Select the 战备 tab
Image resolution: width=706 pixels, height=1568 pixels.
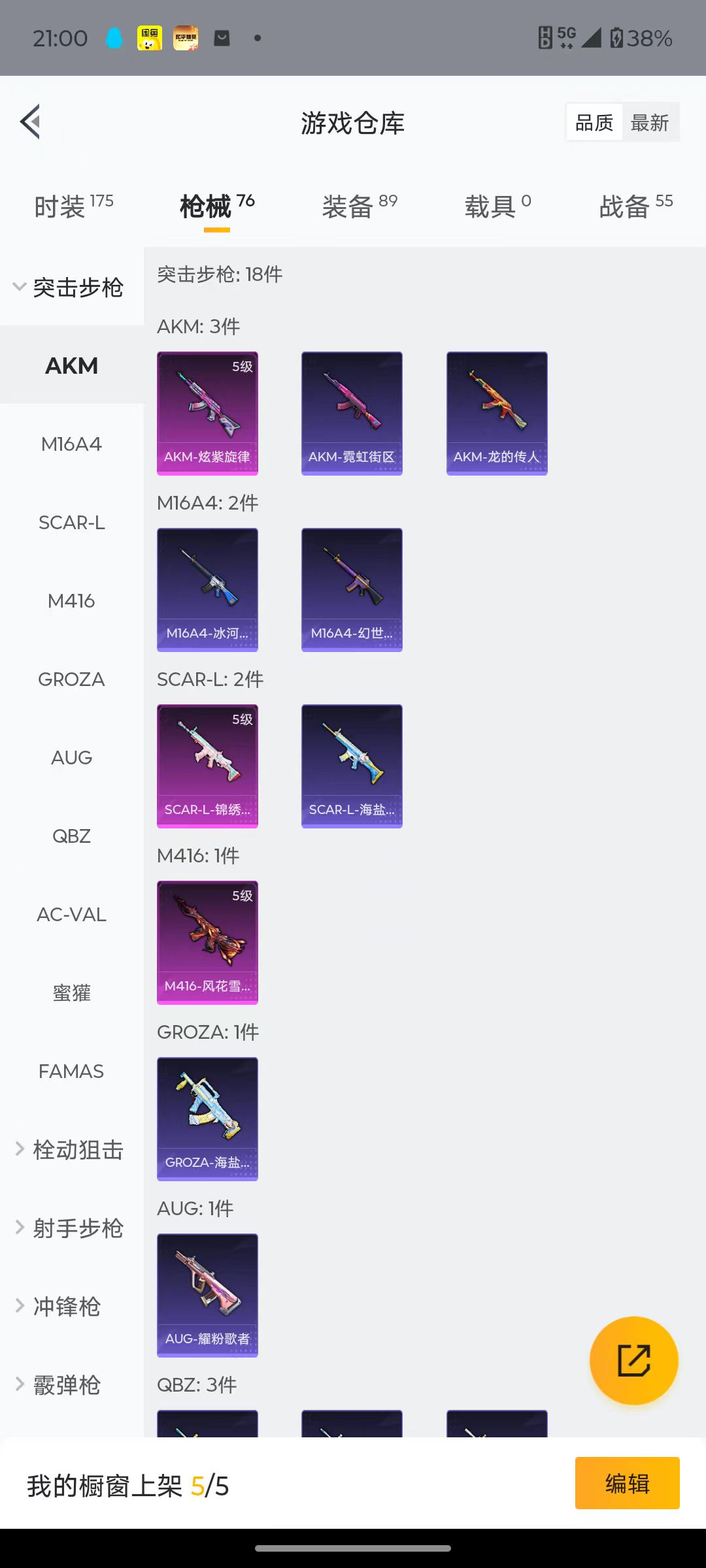(636, 206)
